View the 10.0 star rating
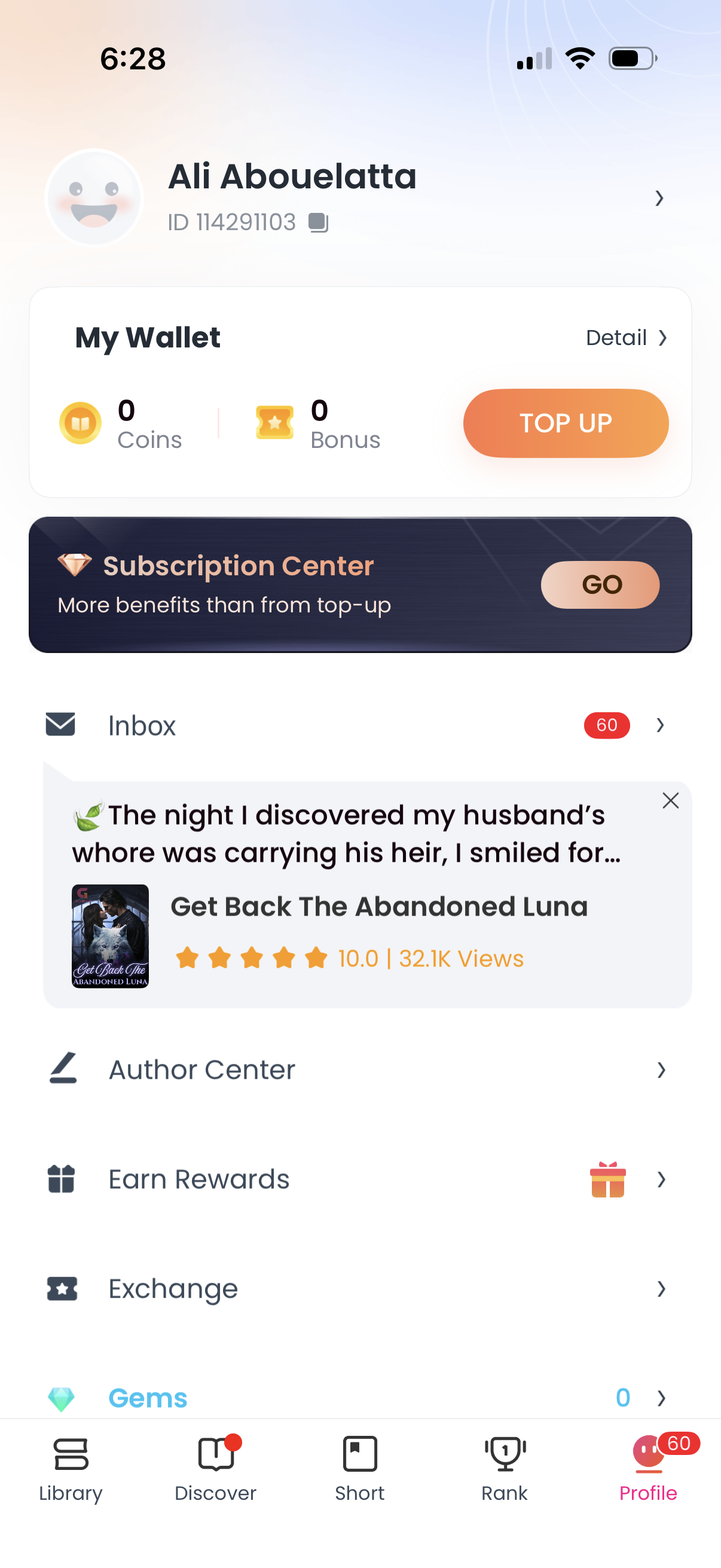The width and height of the screenshot is (721, 1568). tap(358, 957)
